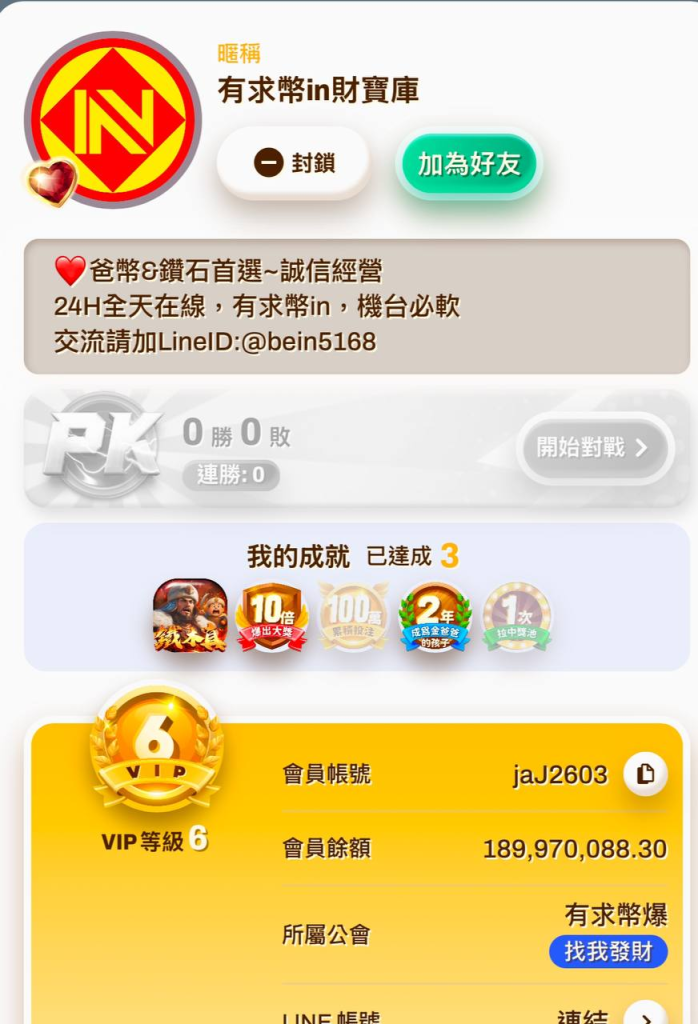This screenshot has width=698, height=1024.
Task: Tap 加為好友 to add friend
Action: pos(469,163)
